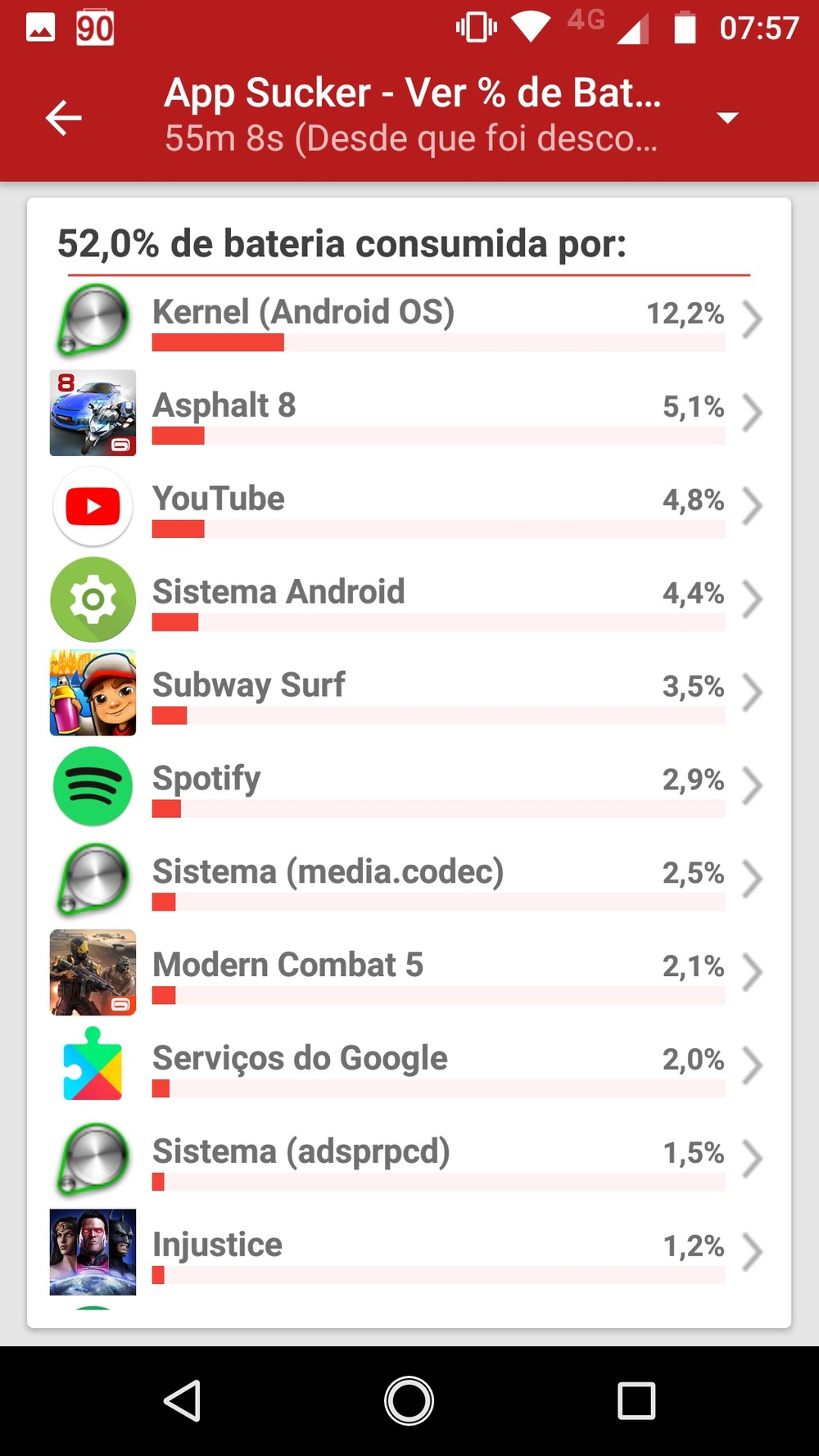Open YouTube battery consumption details
Screen dimensions: 819x1456
[x=409, y=506]
